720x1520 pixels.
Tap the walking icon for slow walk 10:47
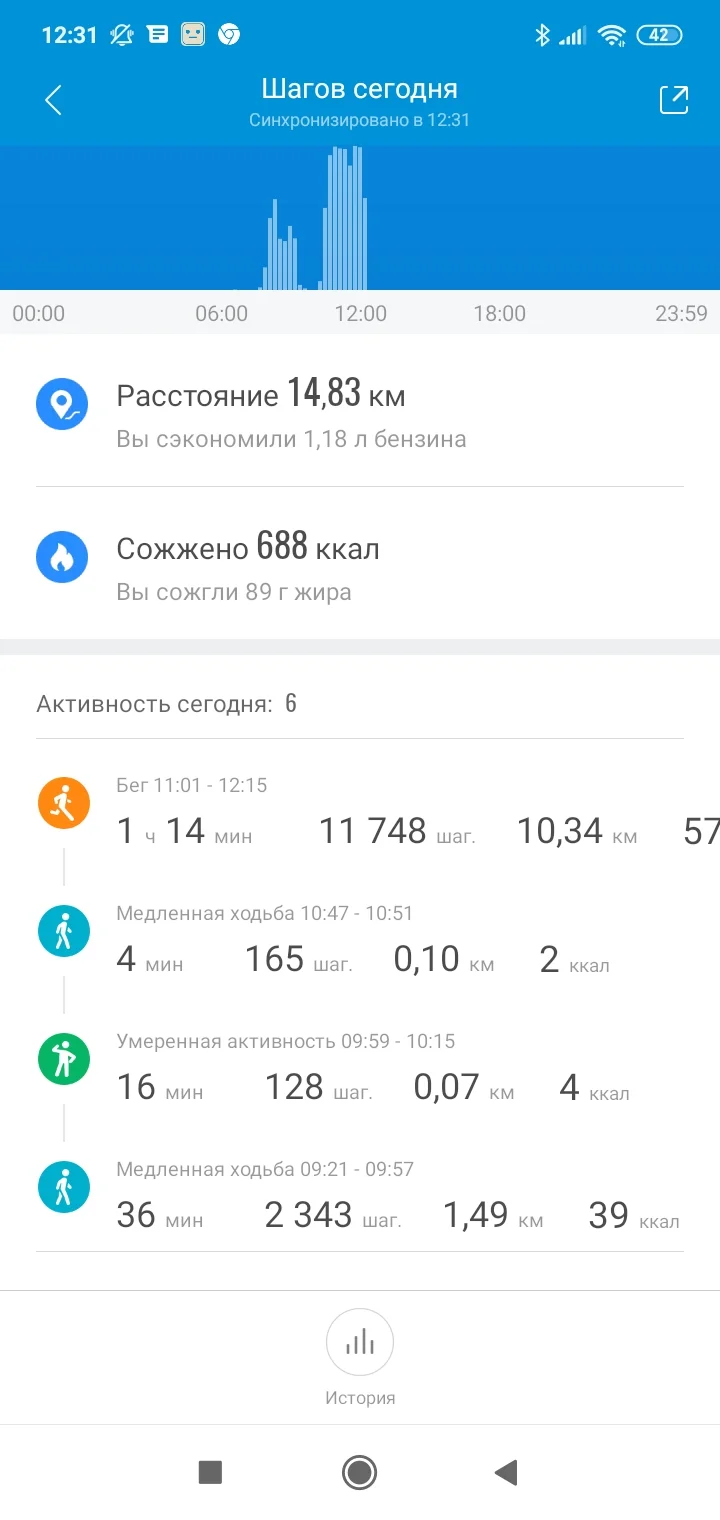click(63, 930)
